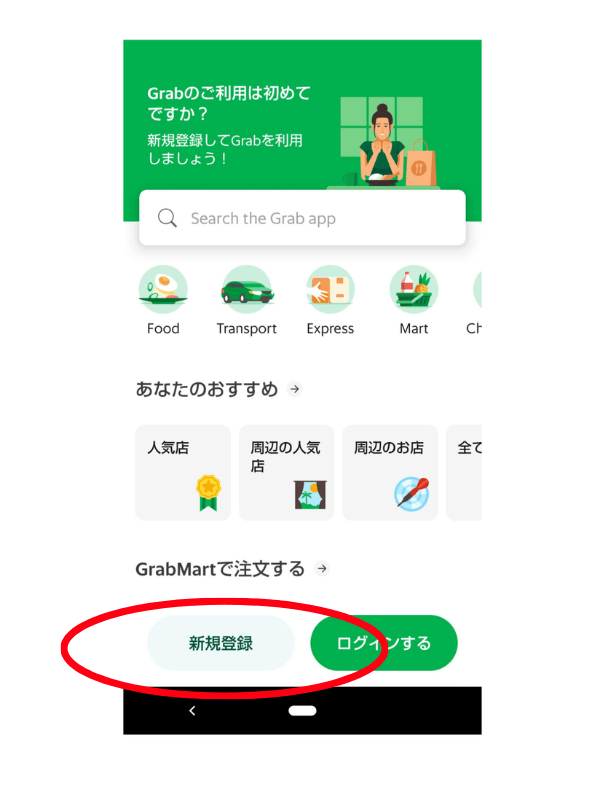The height and width of the screenshot is (804, 604).
Task: Tap the Search the Grab app field
Action: click(302, 218)
